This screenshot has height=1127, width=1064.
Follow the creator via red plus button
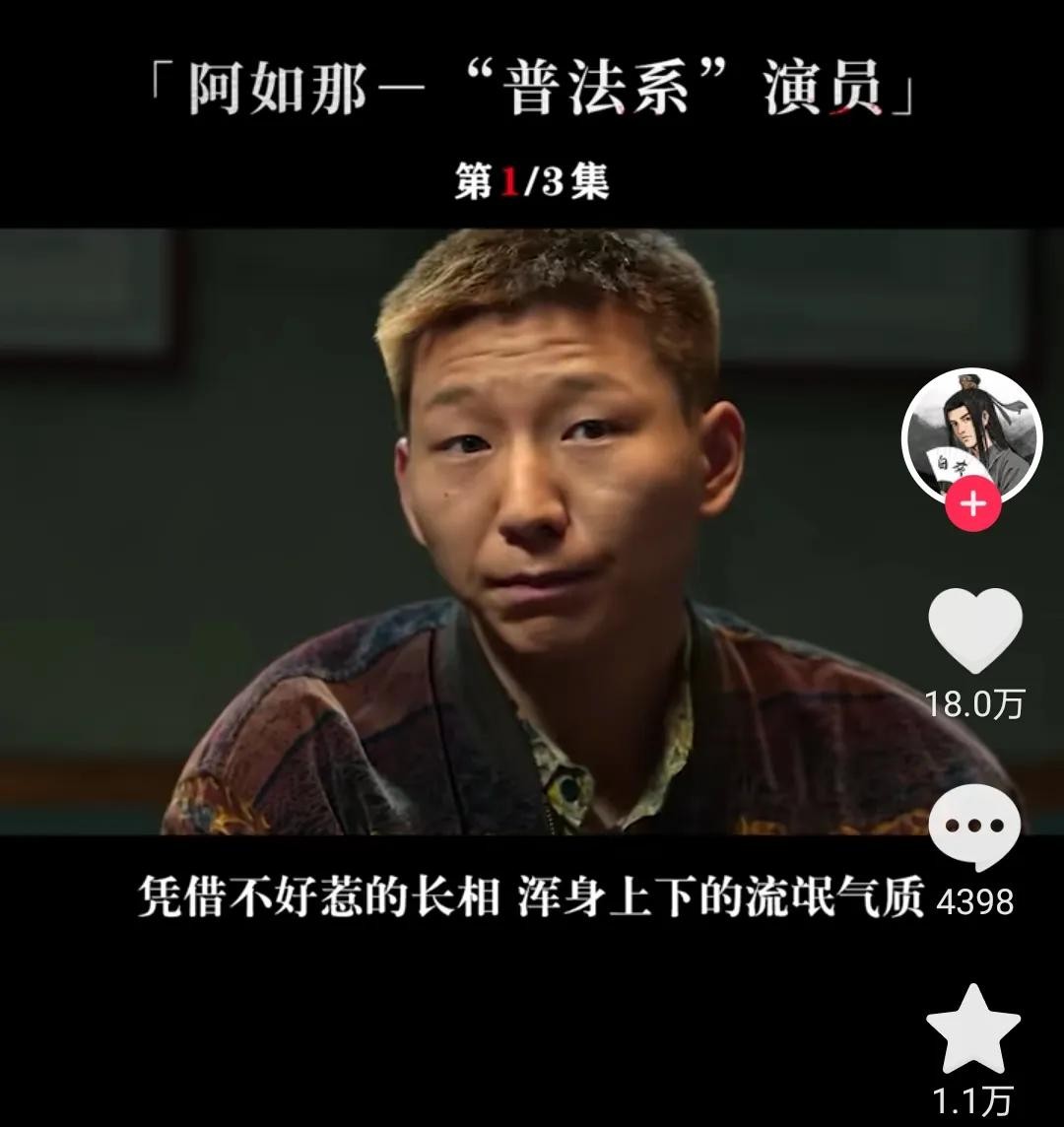point(973,503)
